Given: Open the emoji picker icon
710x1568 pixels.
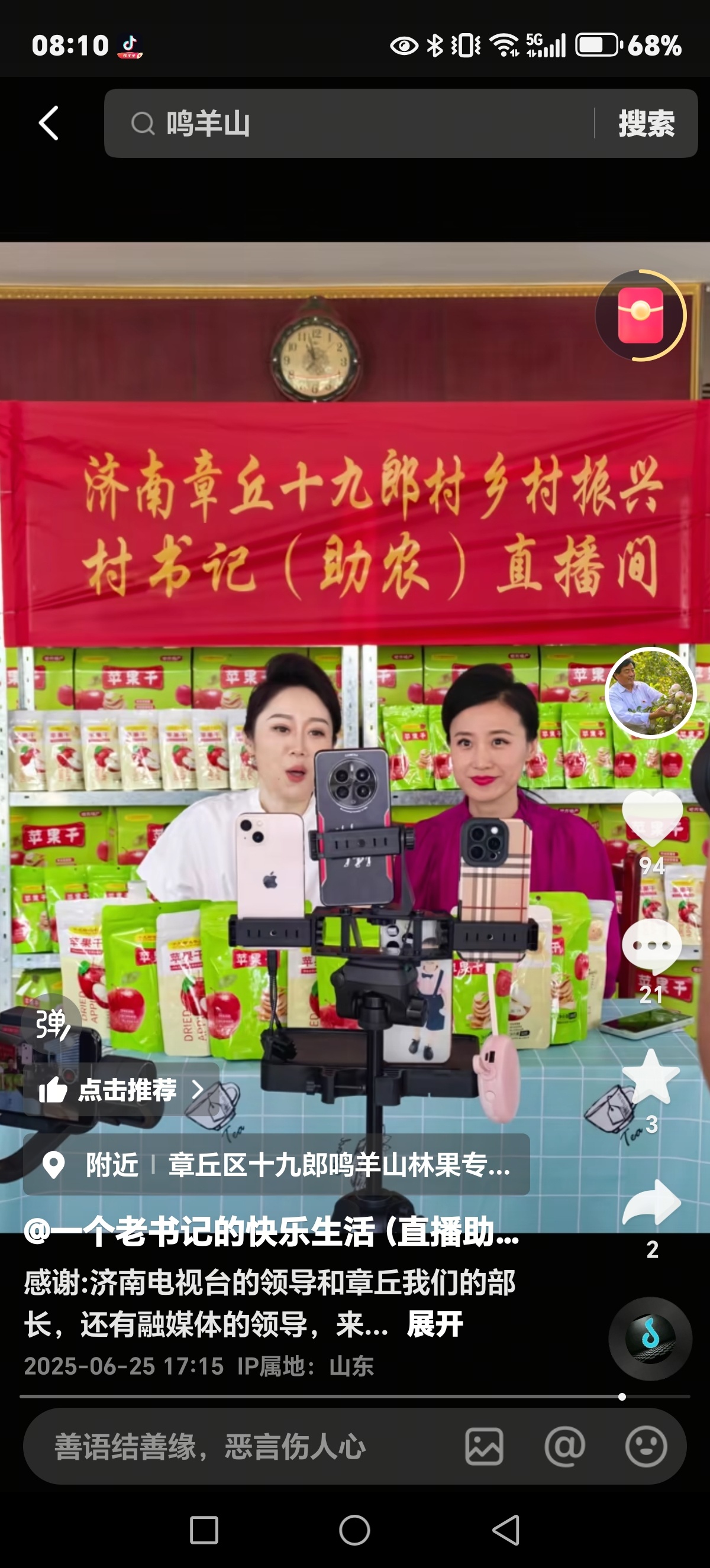Looking at the screenshot, I should 646,1446.
